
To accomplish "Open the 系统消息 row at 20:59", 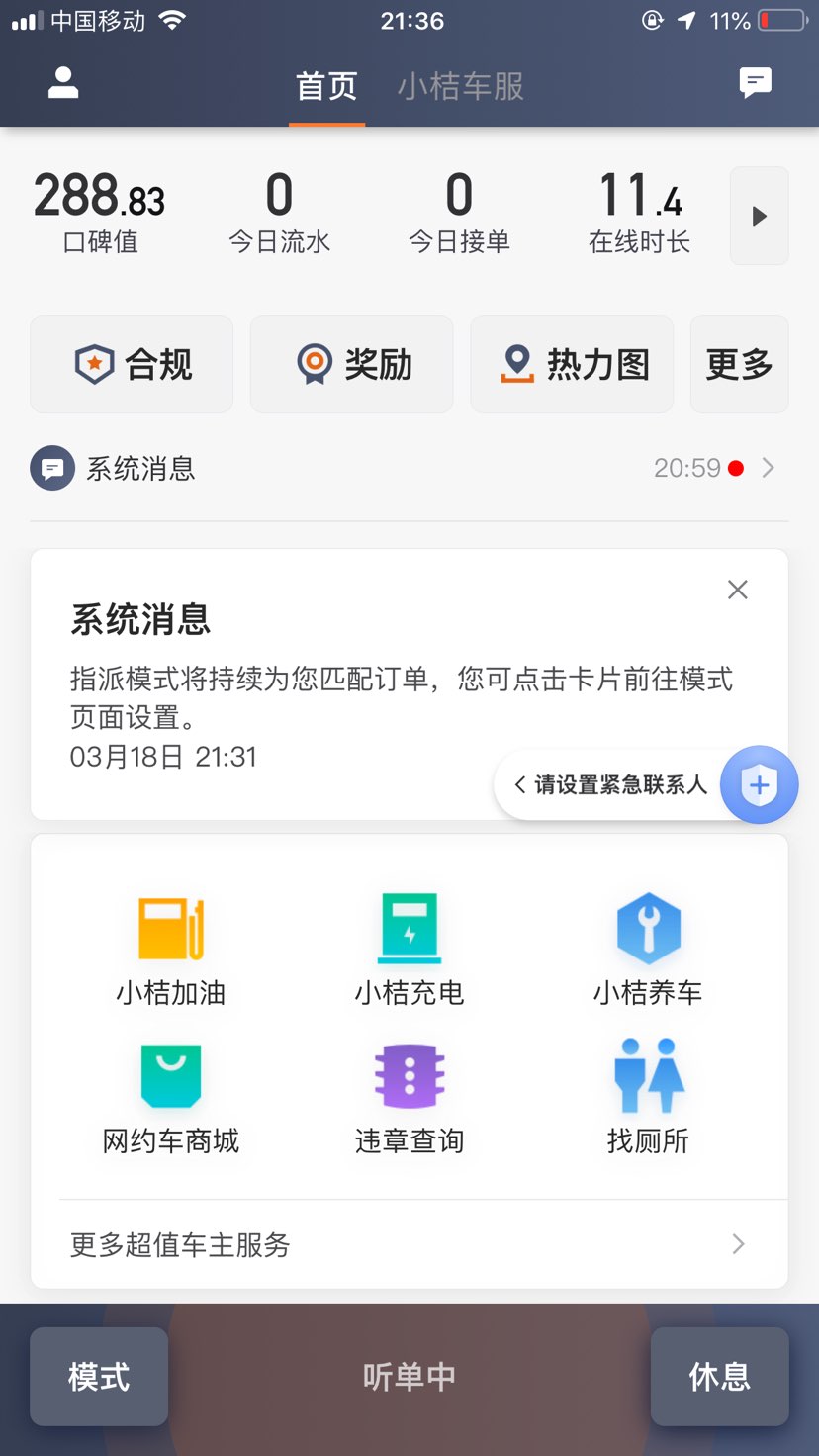I will [x=409, y=468].
